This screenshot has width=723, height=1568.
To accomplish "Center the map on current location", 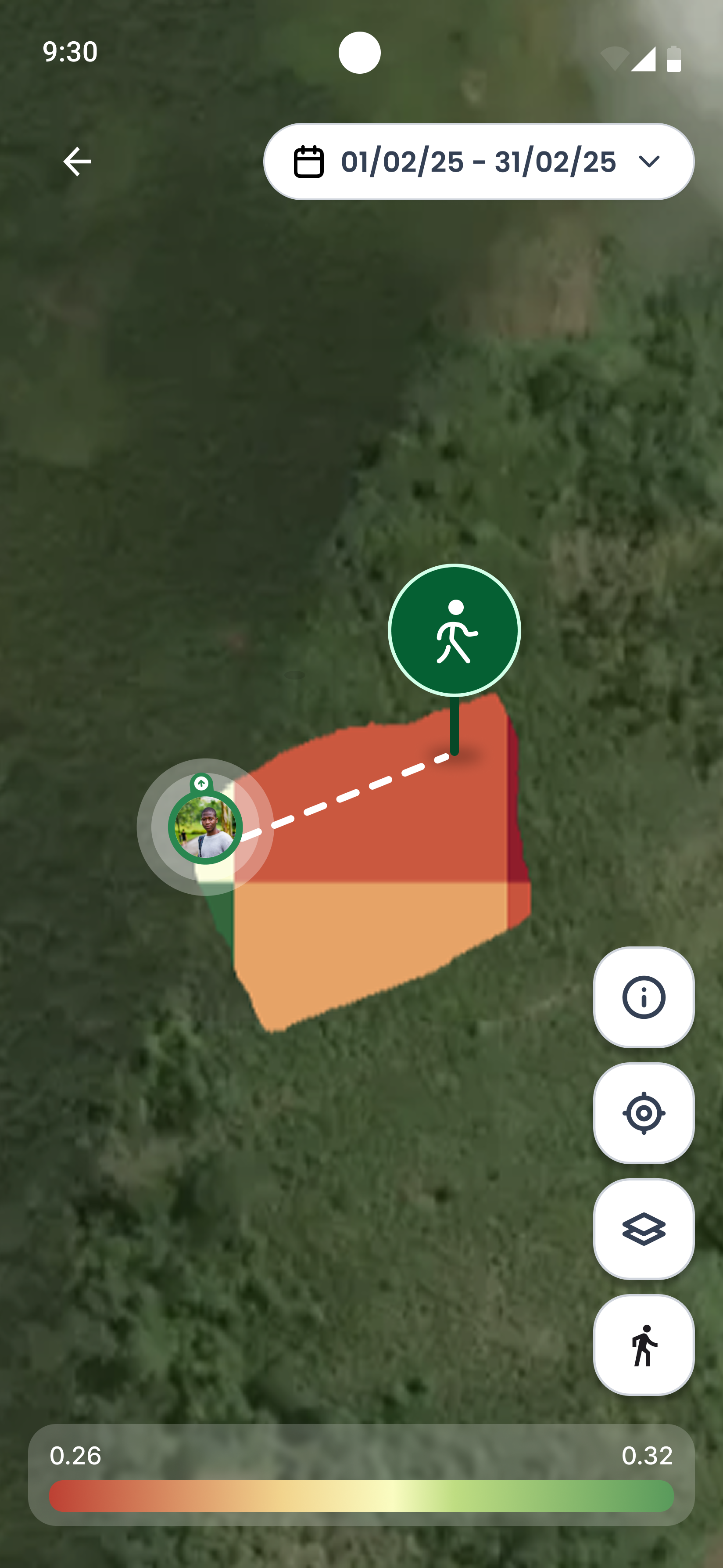I will (643, 1113).
